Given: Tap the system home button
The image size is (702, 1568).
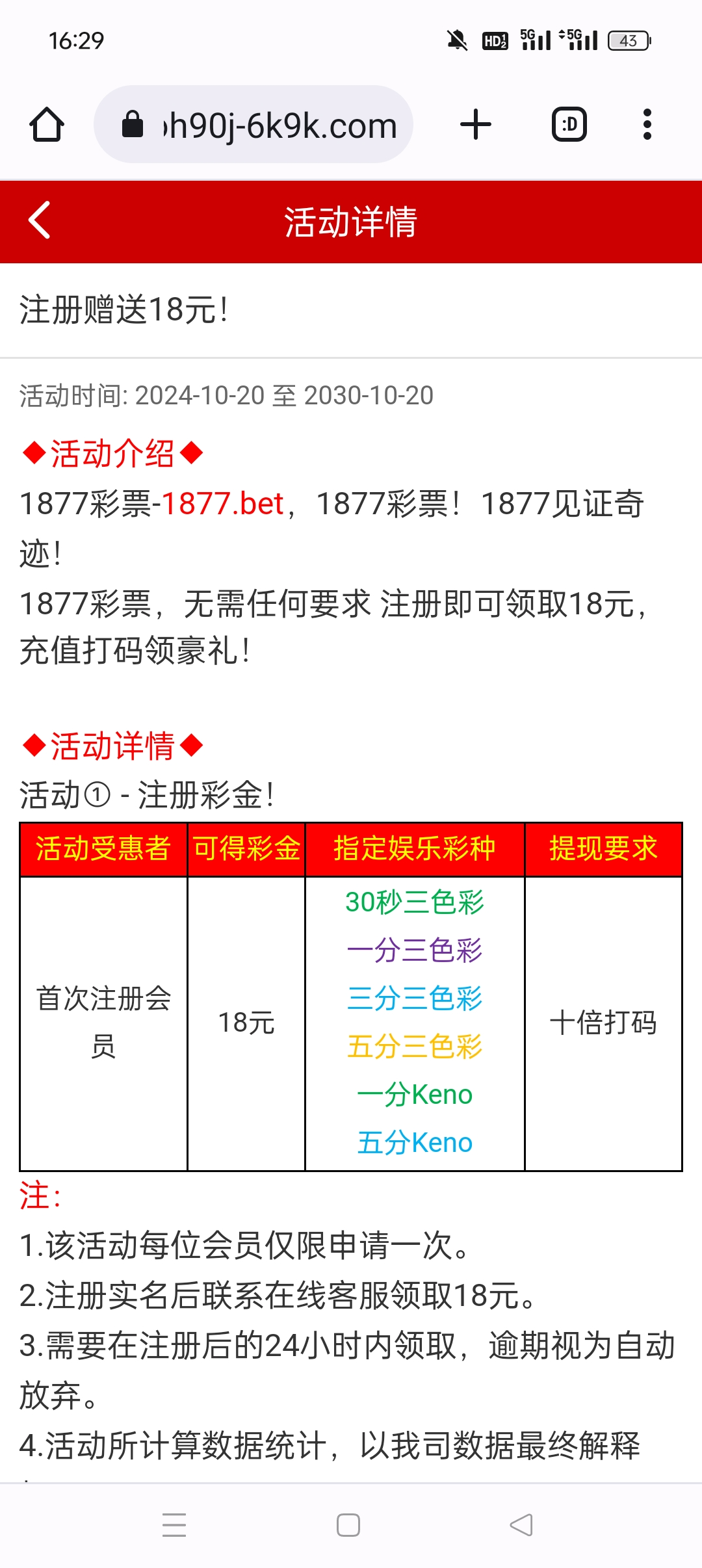Looking at the screenshot, I should pos(348,1524).
